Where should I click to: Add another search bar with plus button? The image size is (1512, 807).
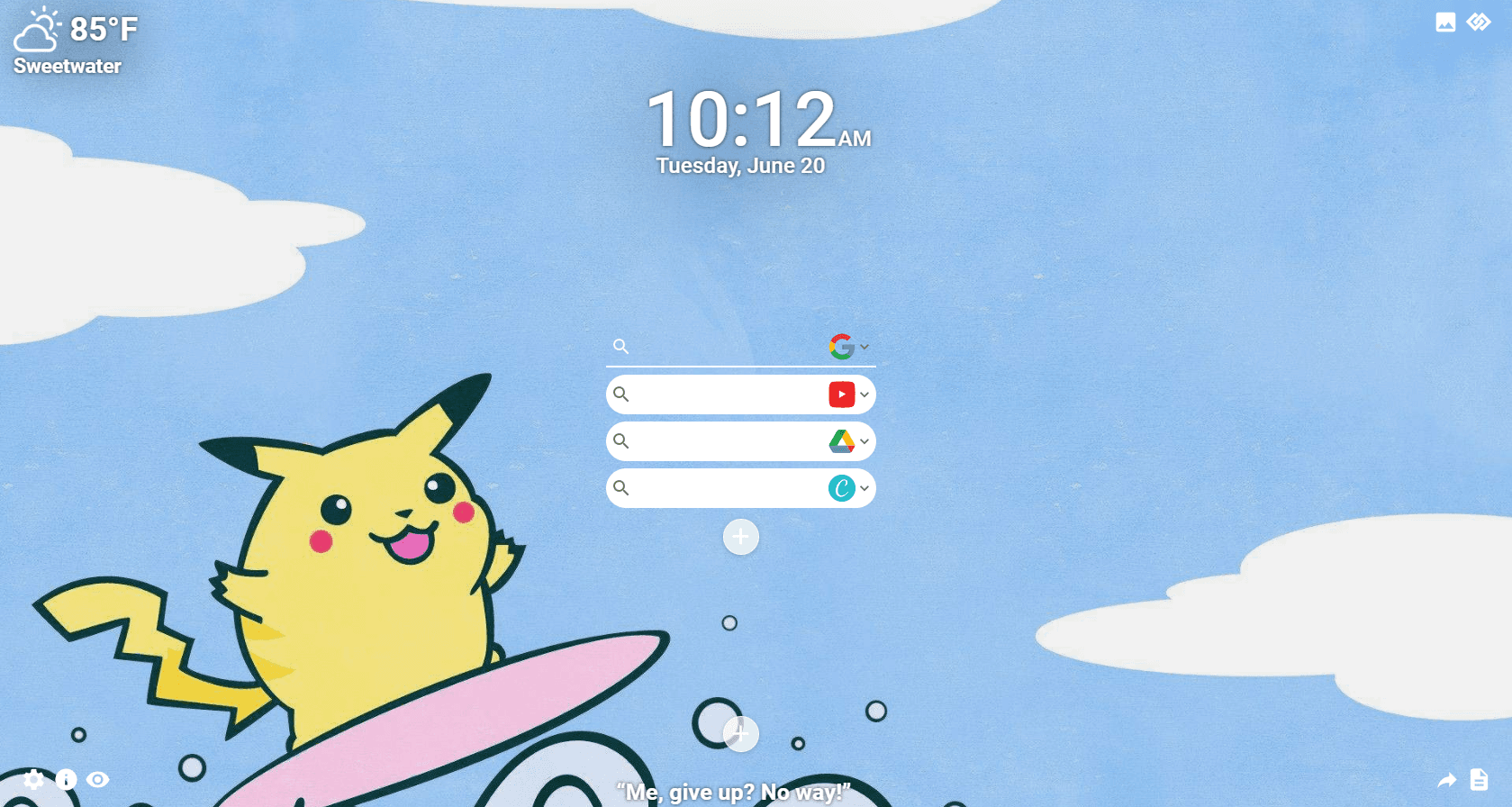tap(740, 537)
